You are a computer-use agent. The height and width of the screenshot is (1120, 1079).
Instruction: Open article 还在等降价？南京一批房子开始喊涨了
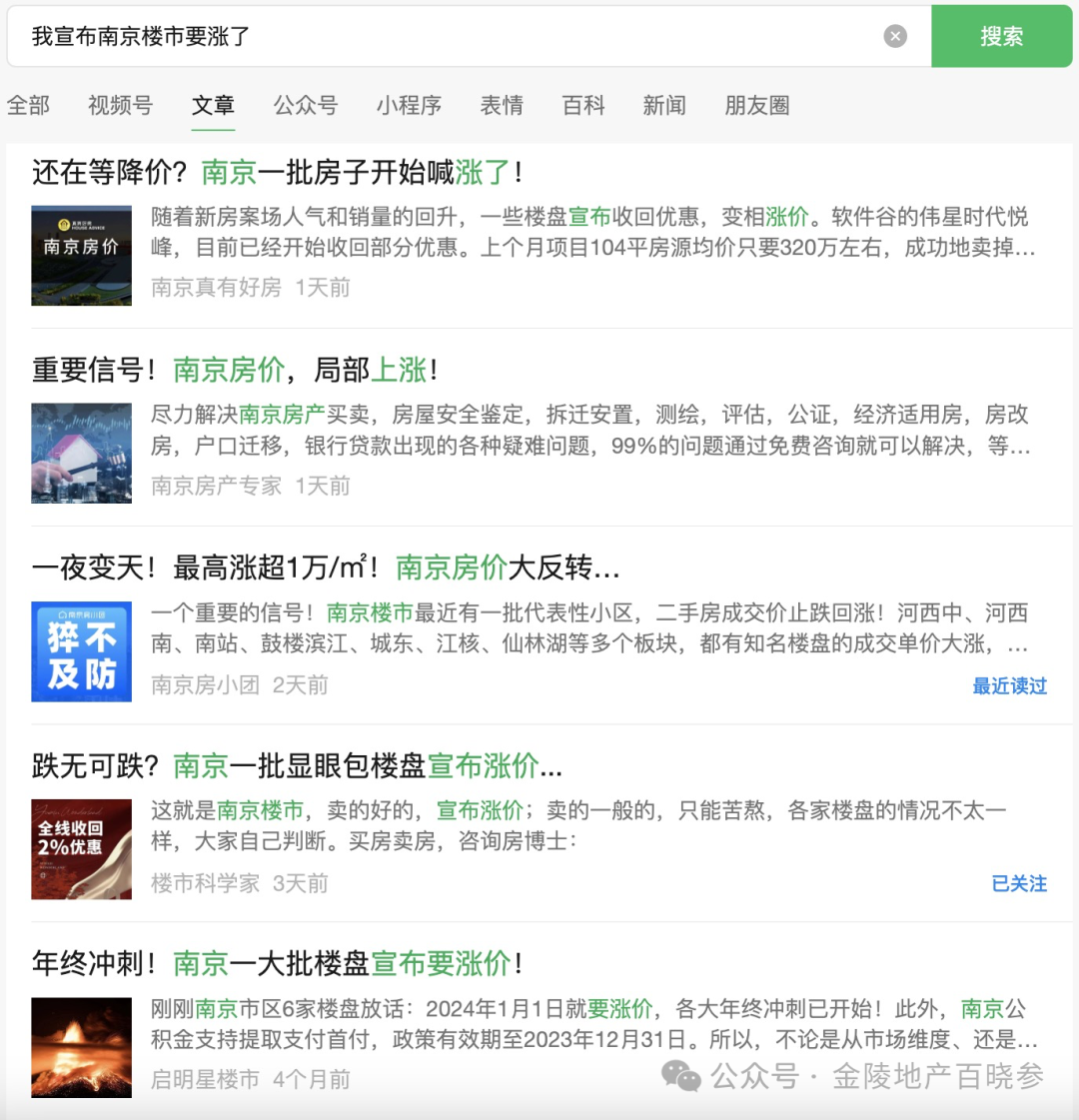[x=278, y=172]
